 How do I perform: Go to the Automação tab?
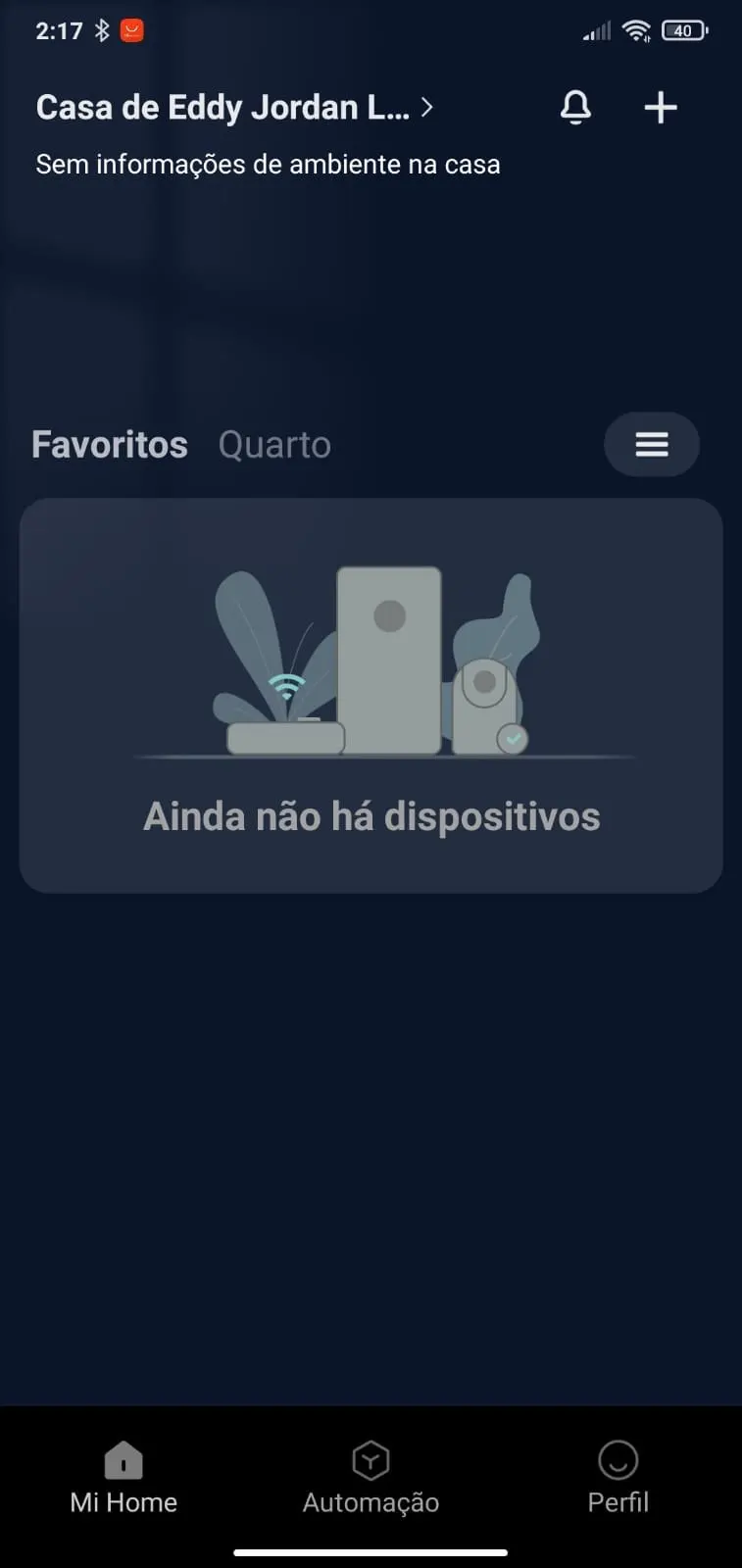click(371, 1478)
